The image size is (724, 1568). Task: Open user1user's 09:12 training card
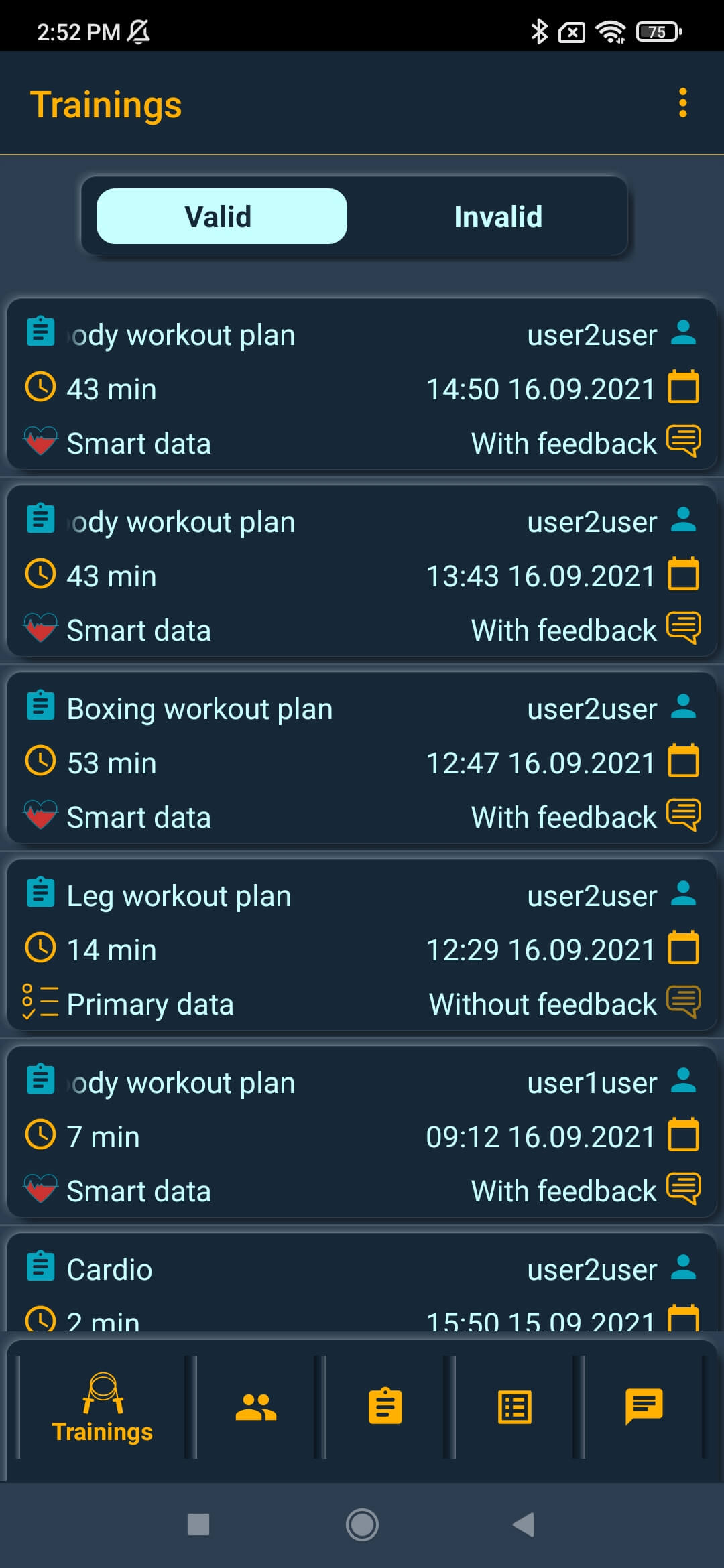coord(362,1132)
